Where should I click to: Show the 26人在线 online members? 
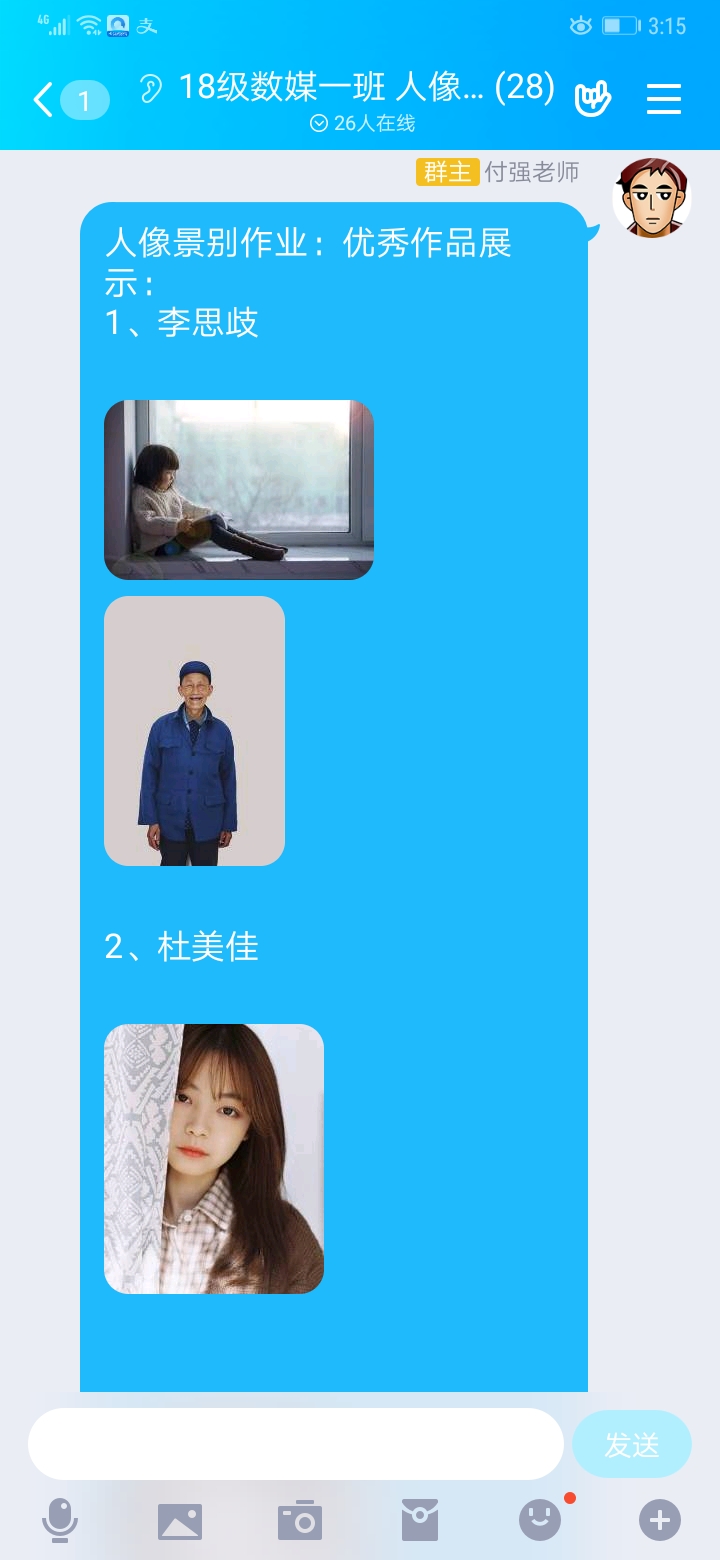click(362, 123)
